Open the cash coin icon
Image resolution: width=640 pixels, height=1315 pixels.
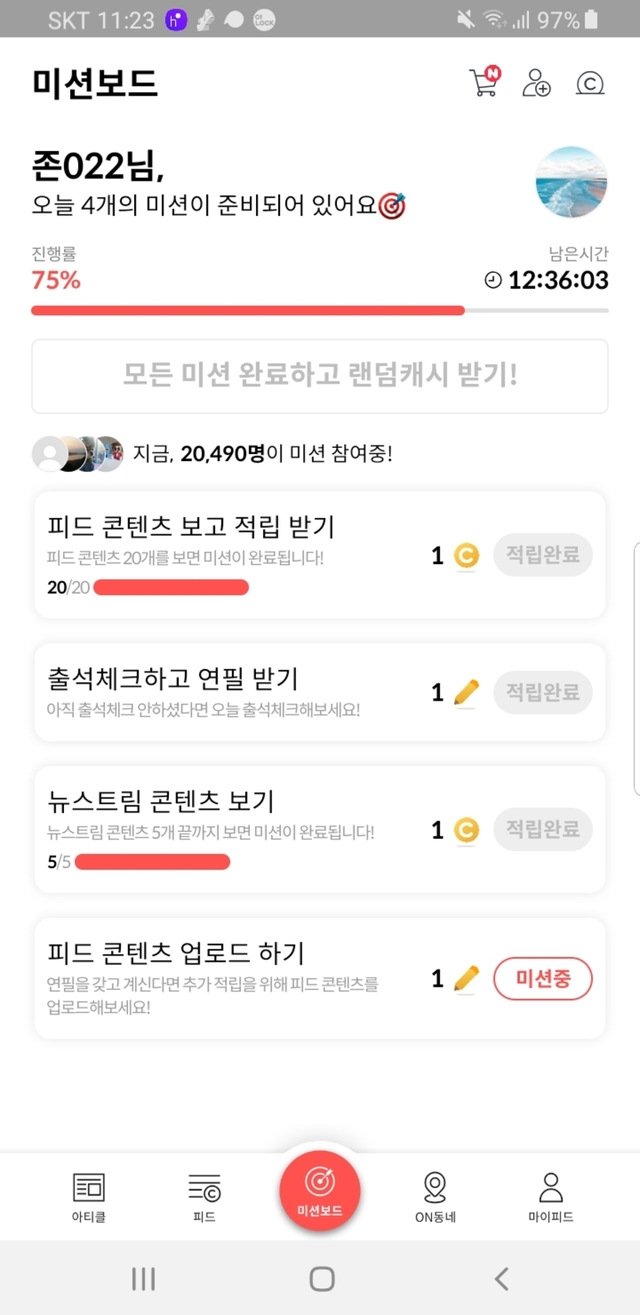tap(590, 83)
